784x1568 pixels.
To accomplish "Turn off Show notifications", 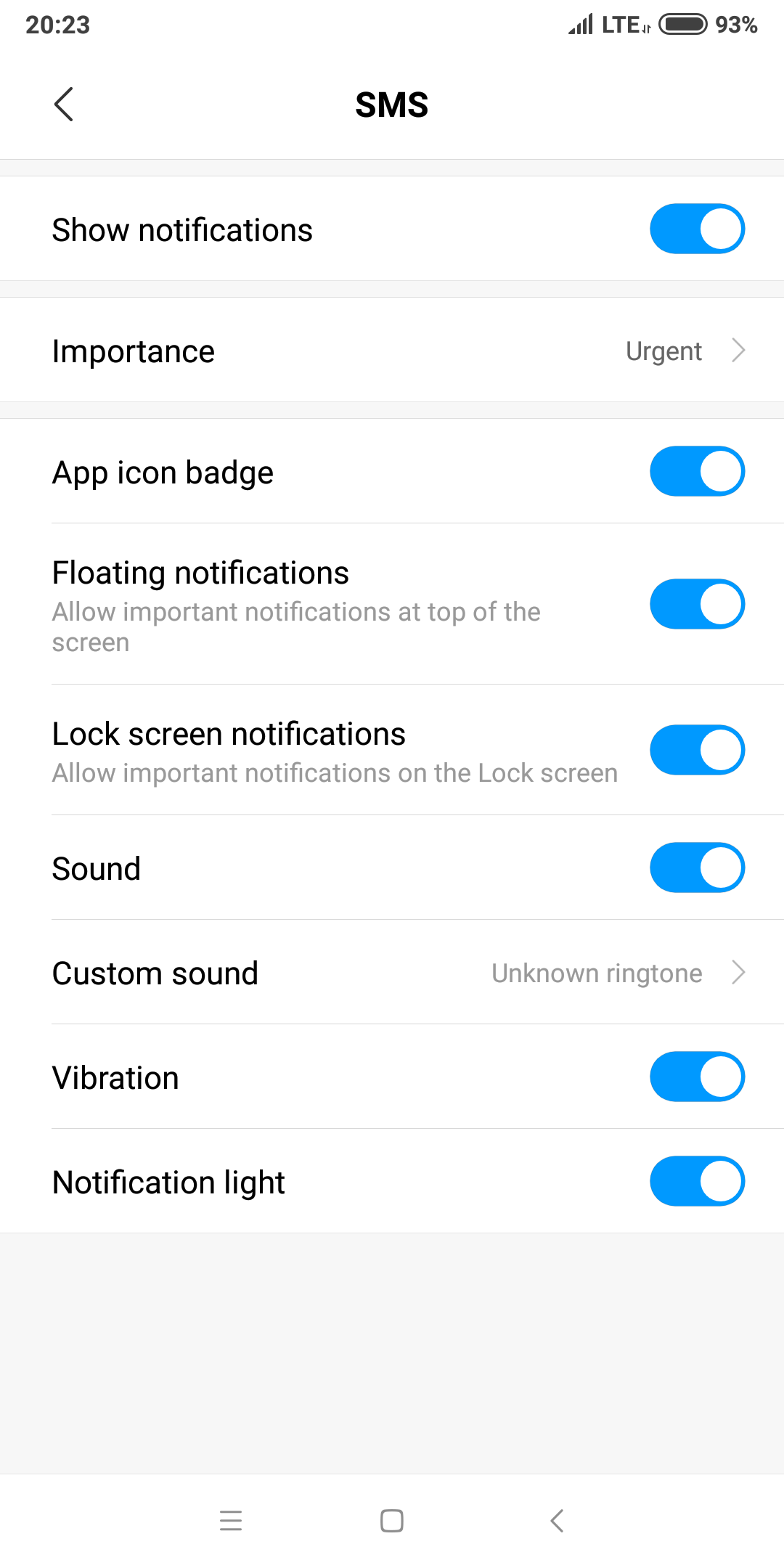I will 697,229.
